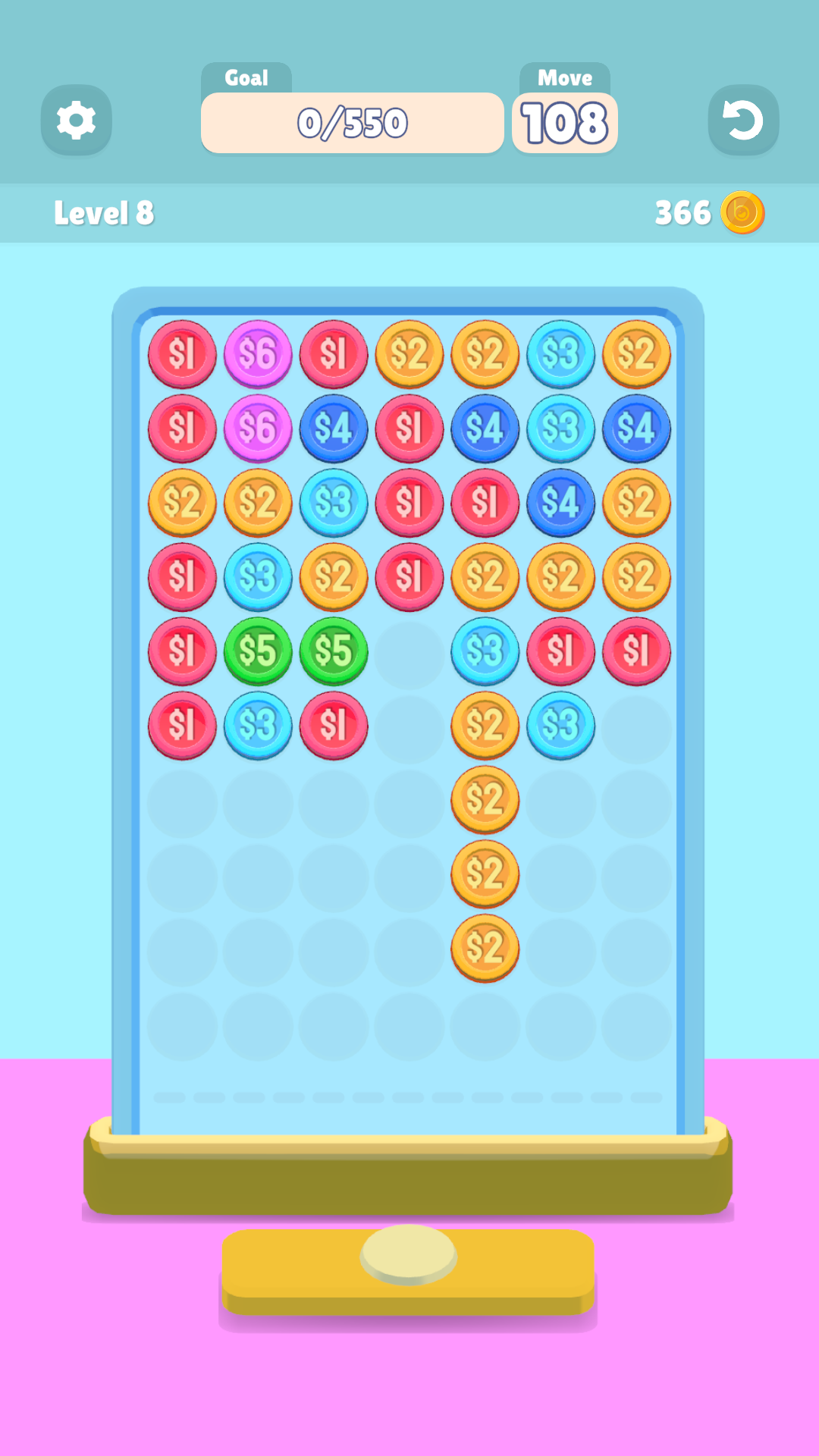Viewport: 819px width, 1456px height.
Task: Tap the coin balance display 366
Action: click(682, 213)
